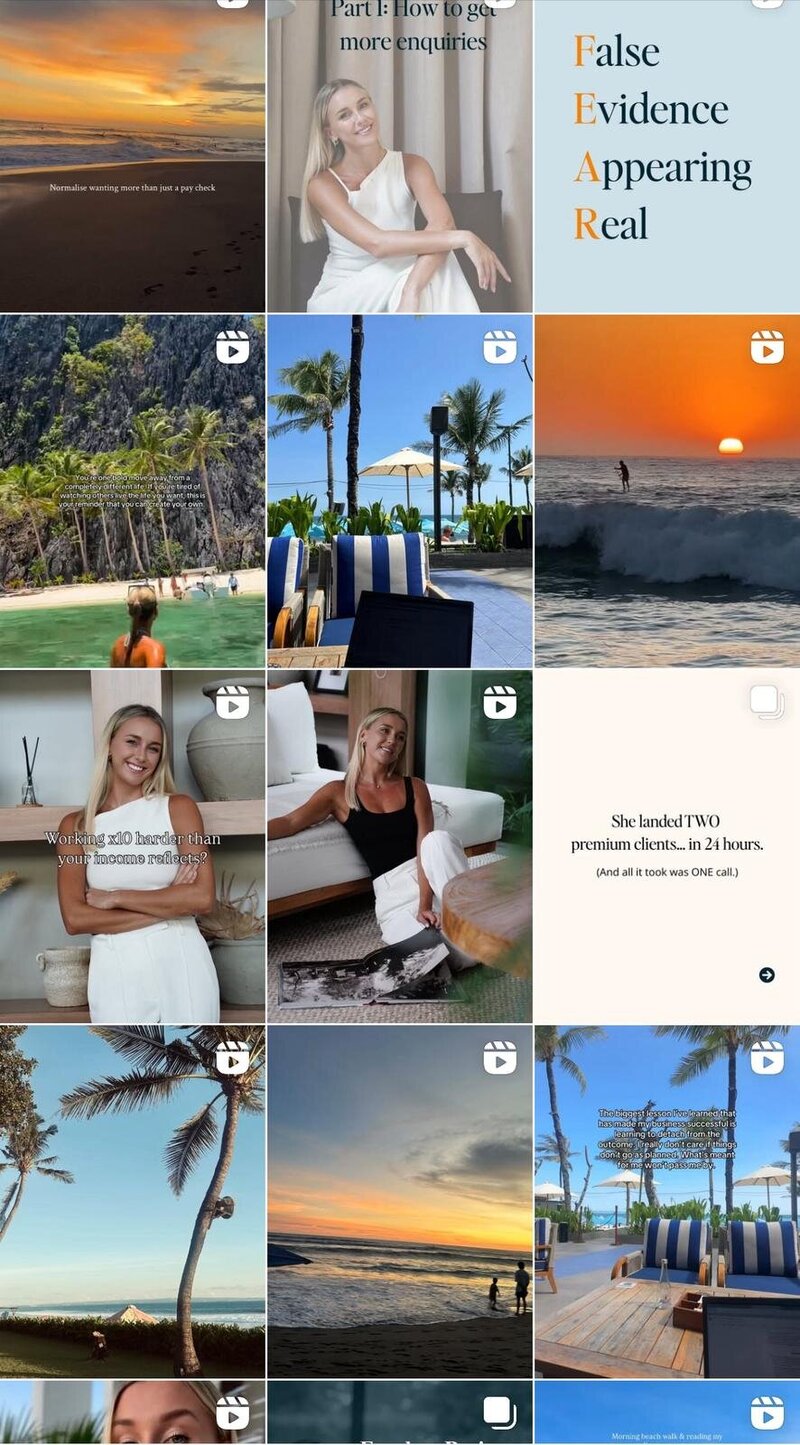The width and height of the screenshot is (800, 1445).
Task: Open the reel of the woman in the black top
Action: pyautogui.click(x=399, y=846)
